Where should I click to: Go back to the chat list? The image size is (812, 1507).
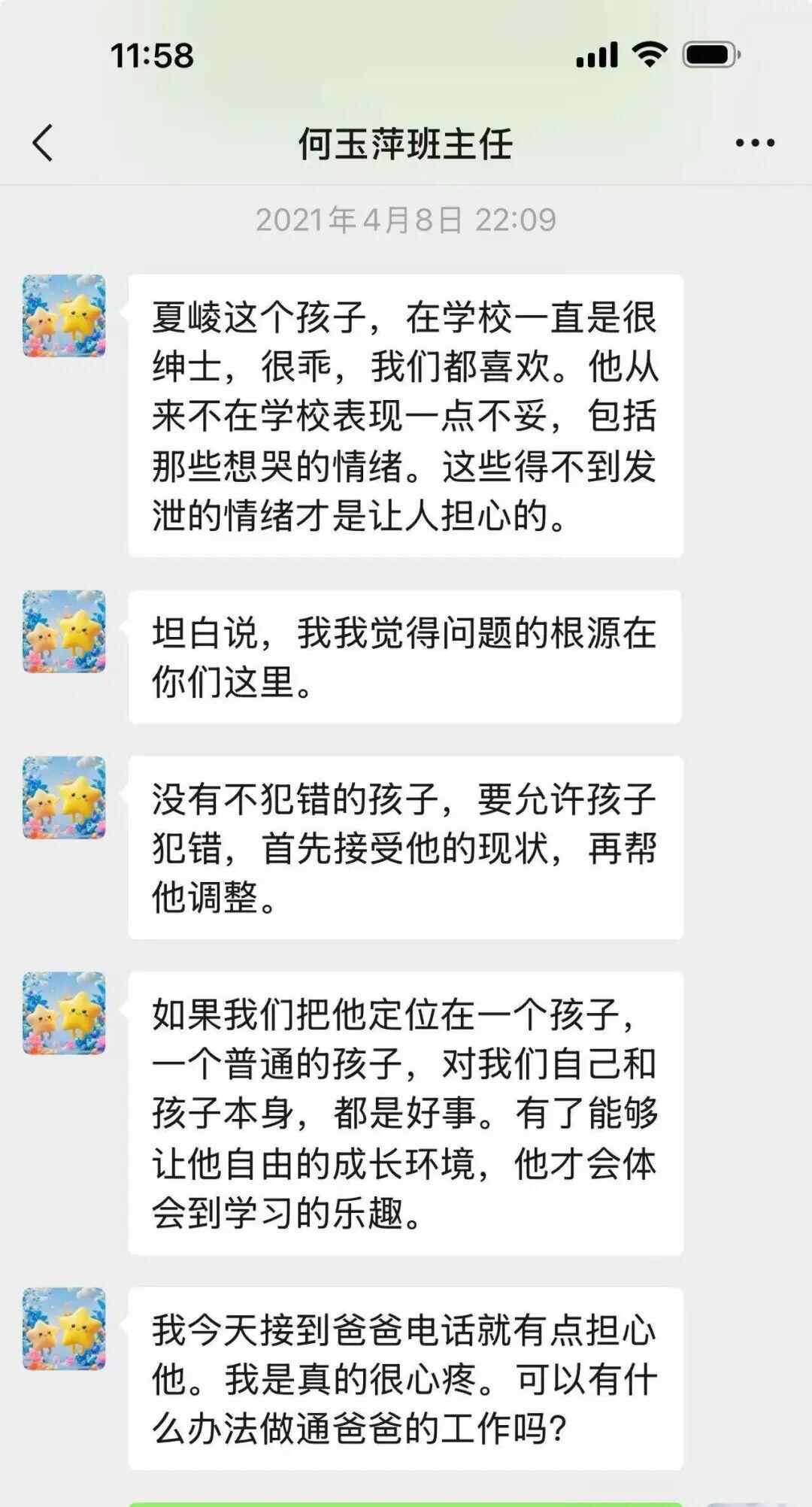click(43, 143)
